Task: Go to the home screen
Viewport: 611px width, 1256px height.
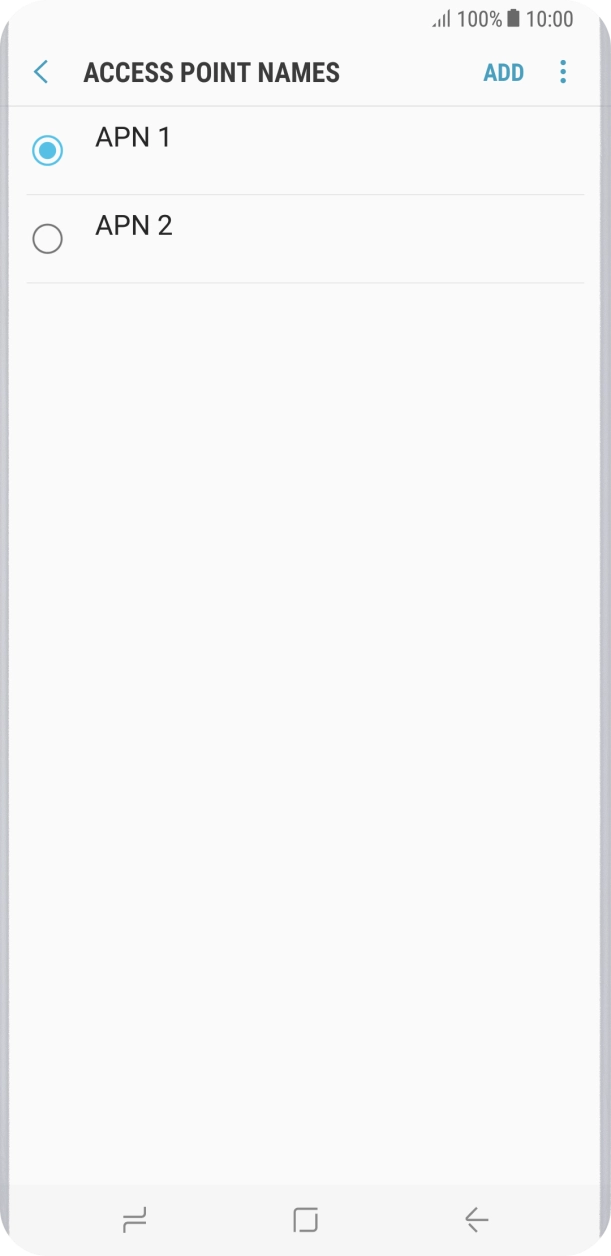Action: pos(305,1219)
